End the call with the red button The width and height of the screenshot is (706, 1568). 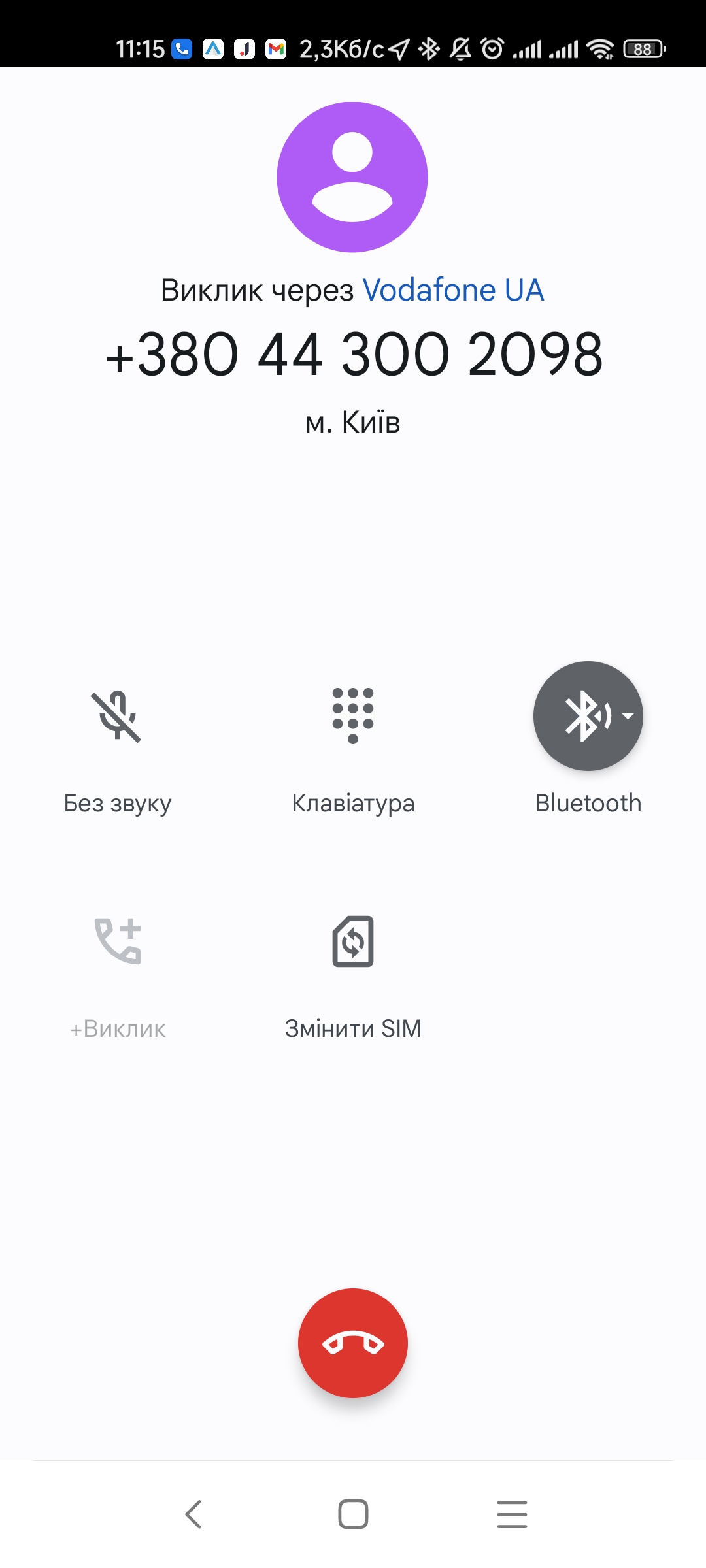tap(353, 1343)
